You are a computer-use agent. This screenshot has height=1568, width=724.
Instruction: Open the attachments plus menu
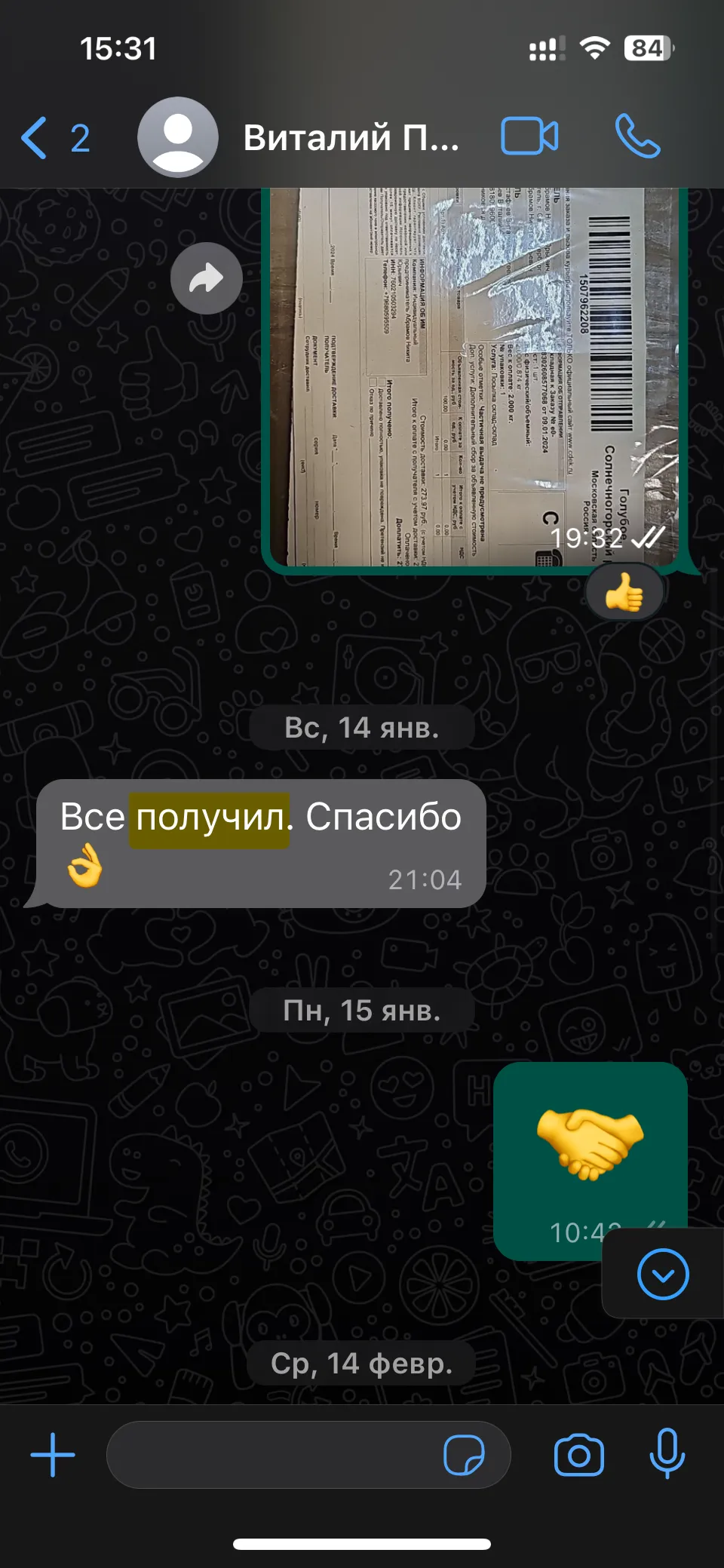53,1455
